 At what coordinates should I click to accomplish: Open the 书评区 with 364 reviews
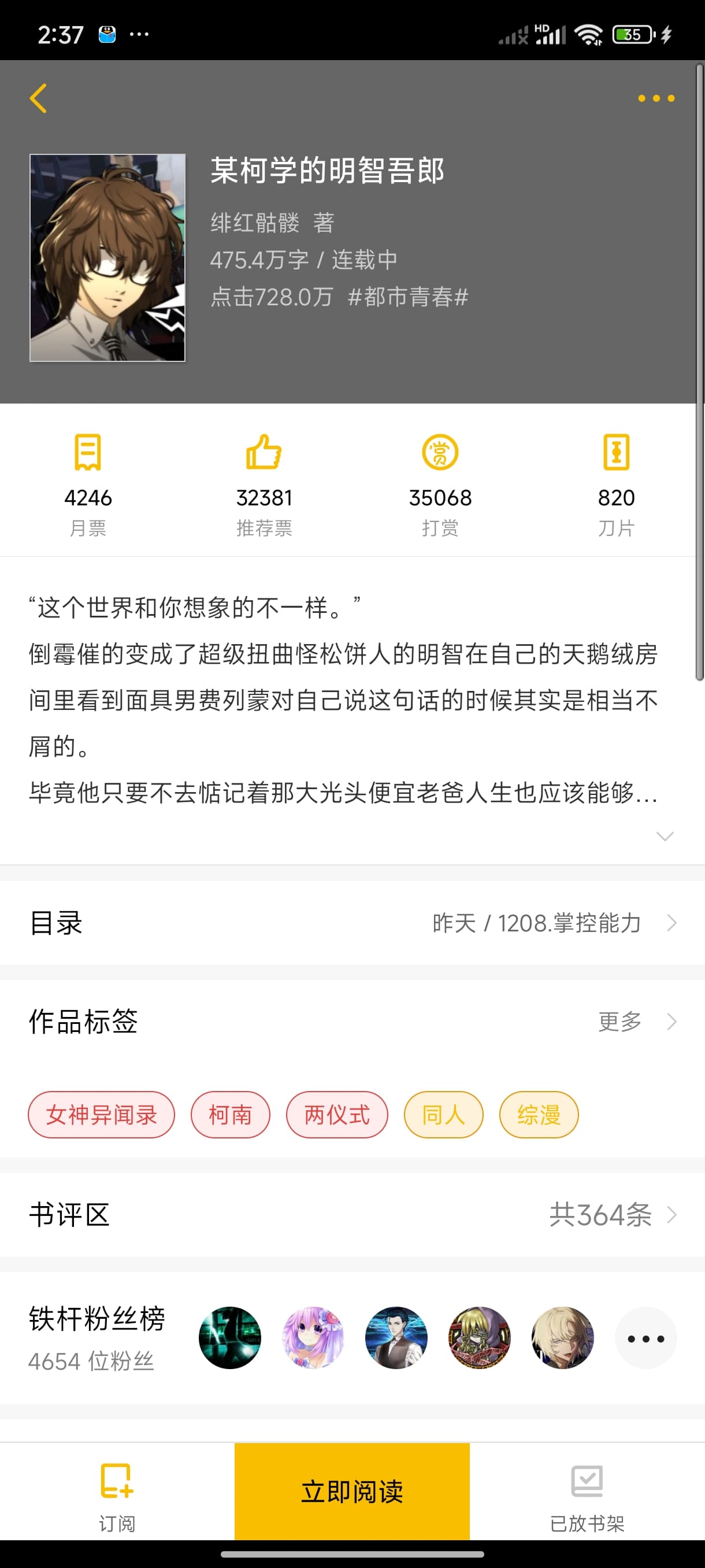[352, 1215]
